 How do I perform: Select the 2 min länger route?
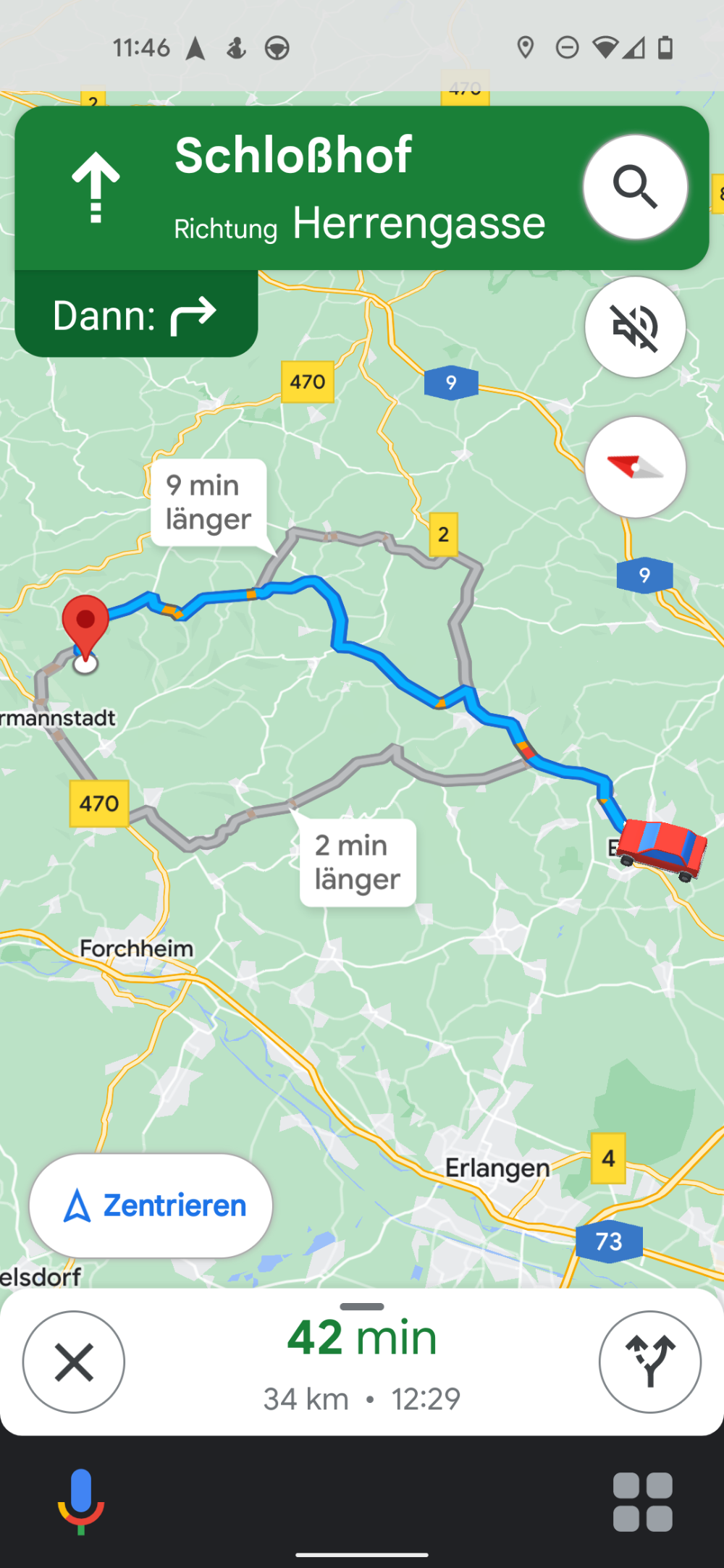358,862
